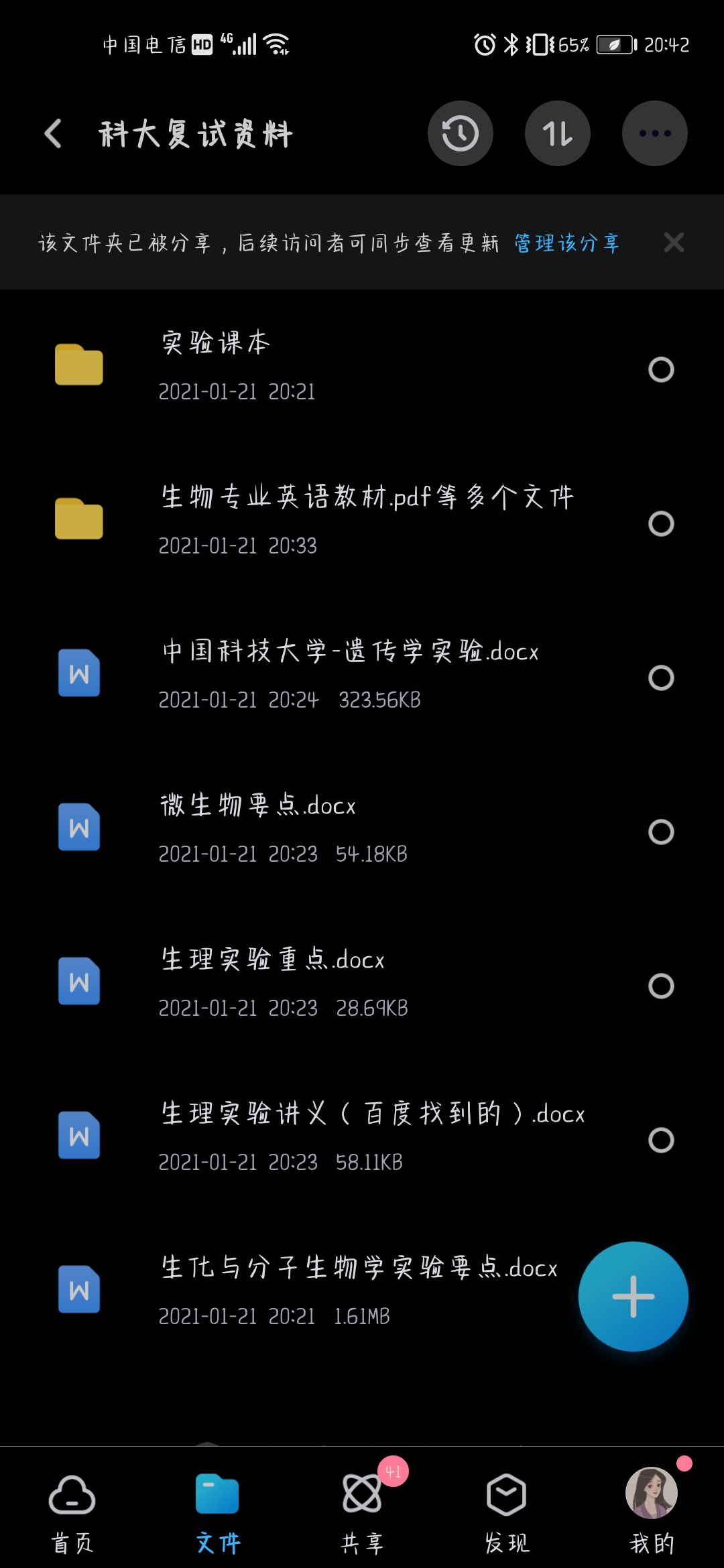Open the history clock icon
Screen dimensions: 724x1568
click(461, 133)
